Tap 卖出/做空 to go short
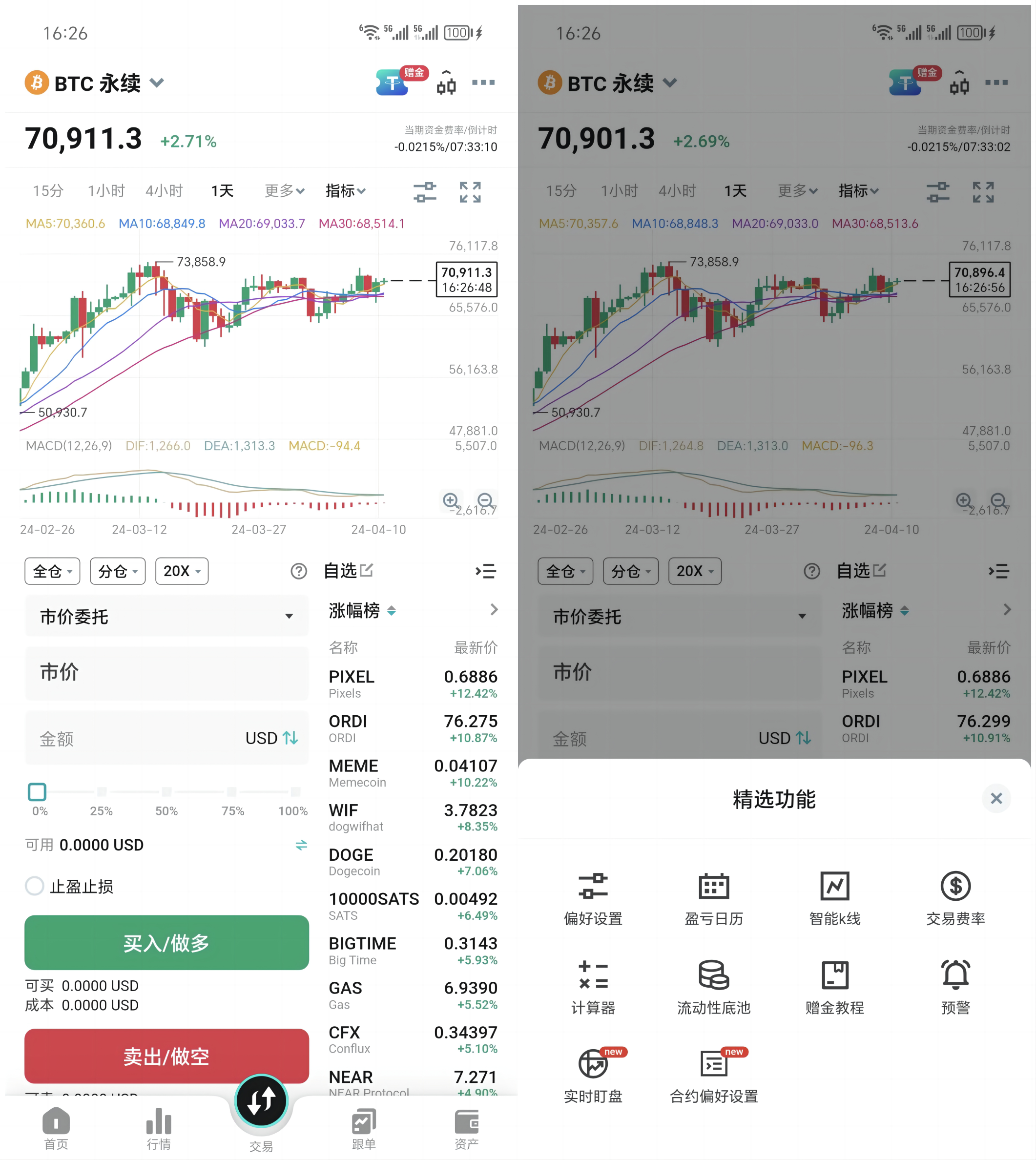 pos(166,1055)
